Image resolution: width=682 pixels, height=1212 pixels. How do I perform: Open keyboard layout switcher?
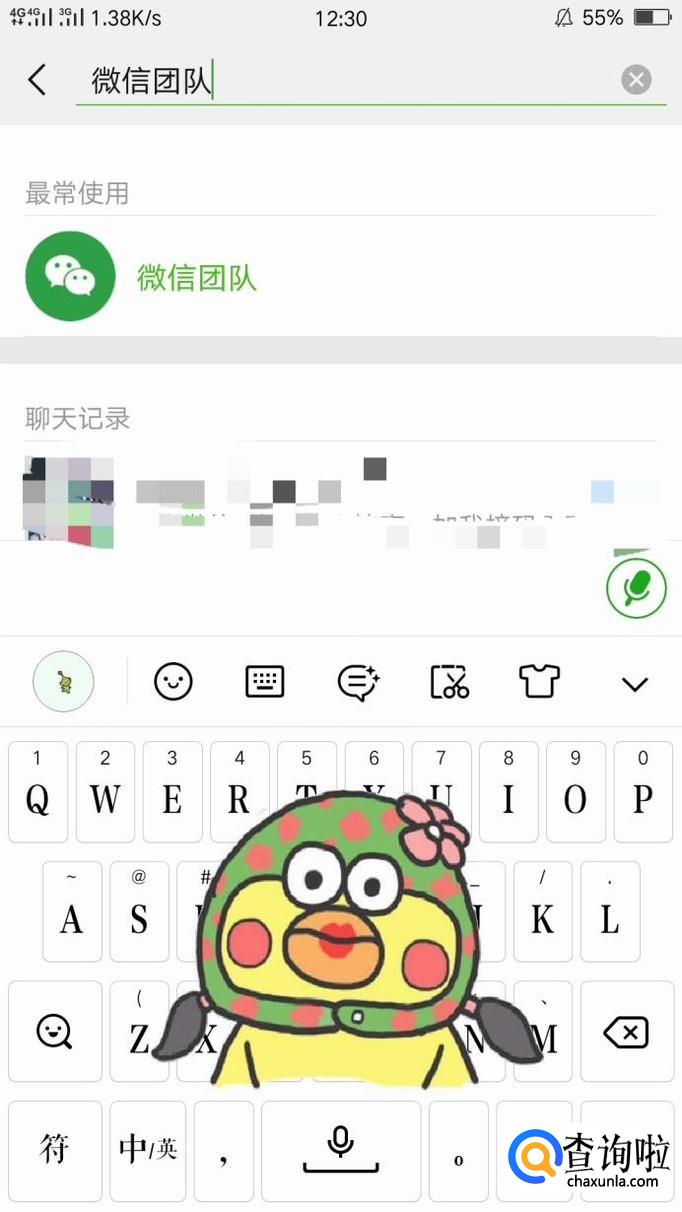point(265,683)
